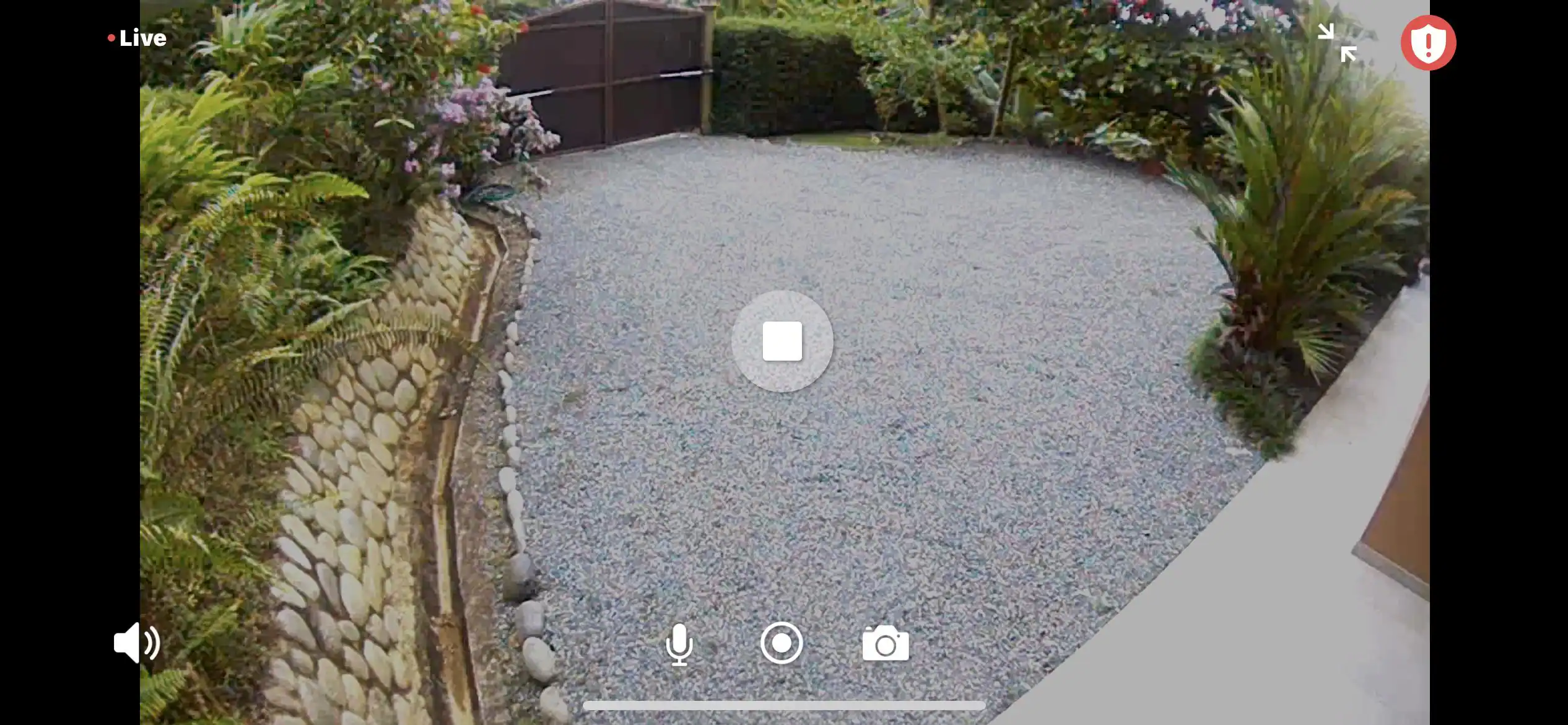Stop the live camera stream
Screen dimensions: 1568x725
coord(782,341)
